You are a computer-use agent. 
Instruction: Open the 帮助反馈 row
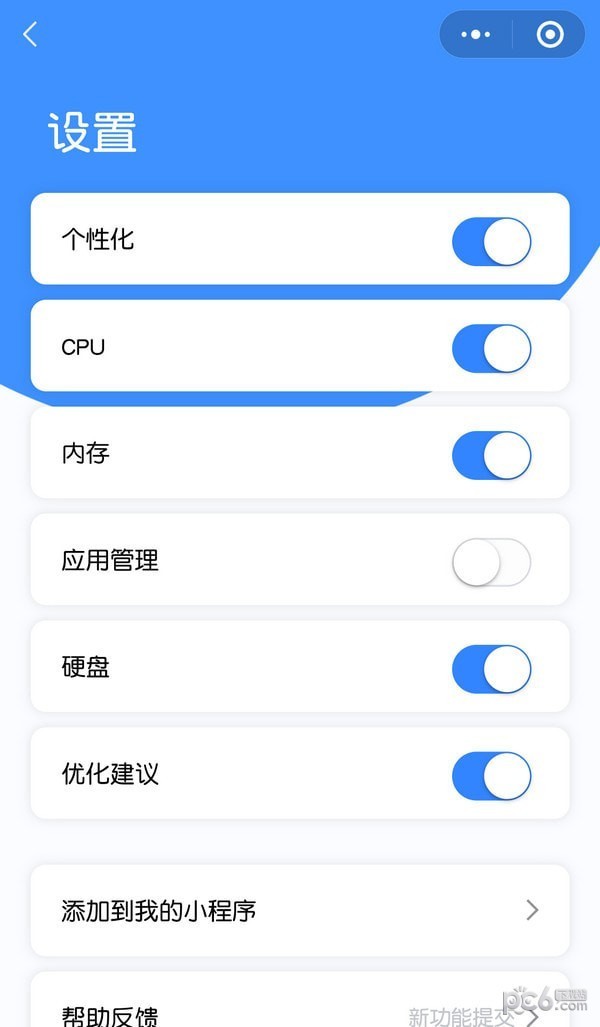click(300, 1008)
